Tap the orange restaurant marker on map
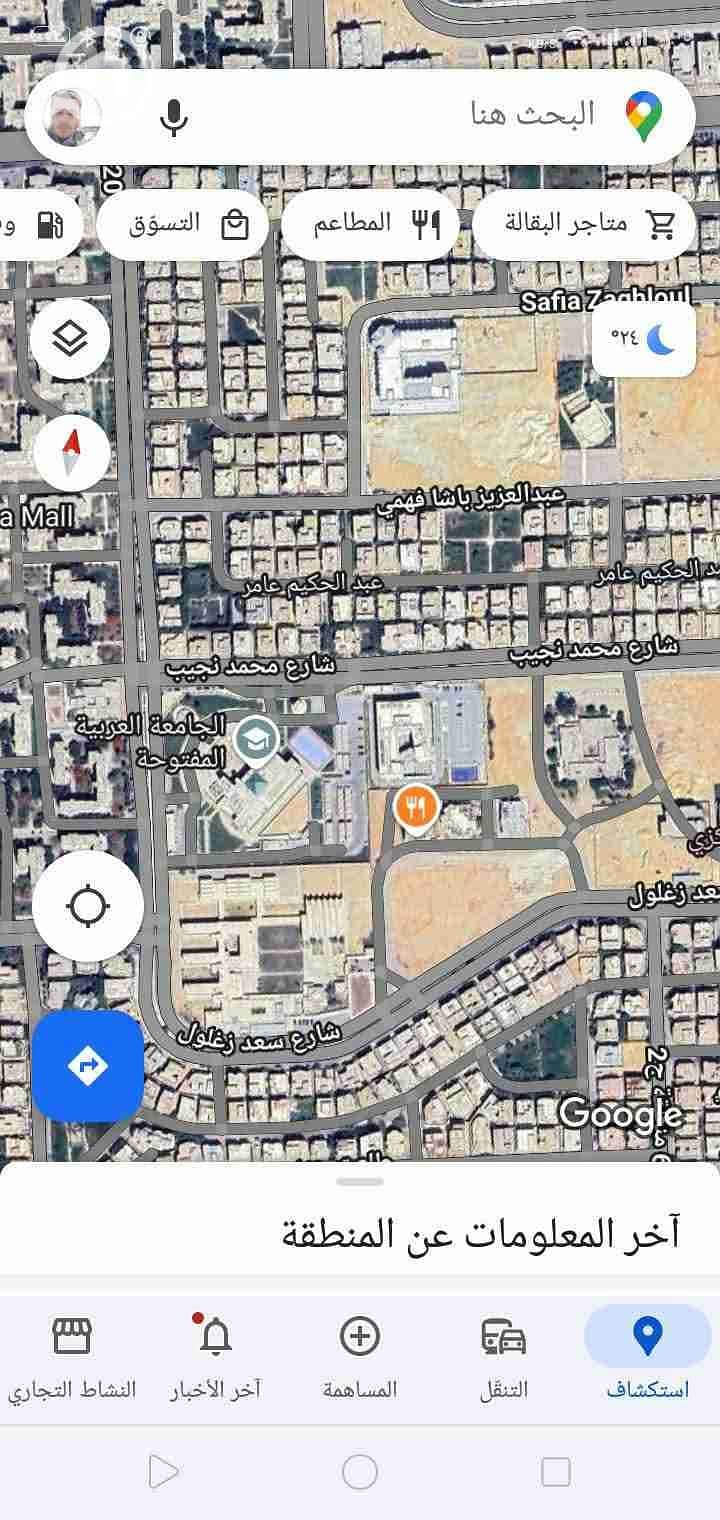 point(416,806)
